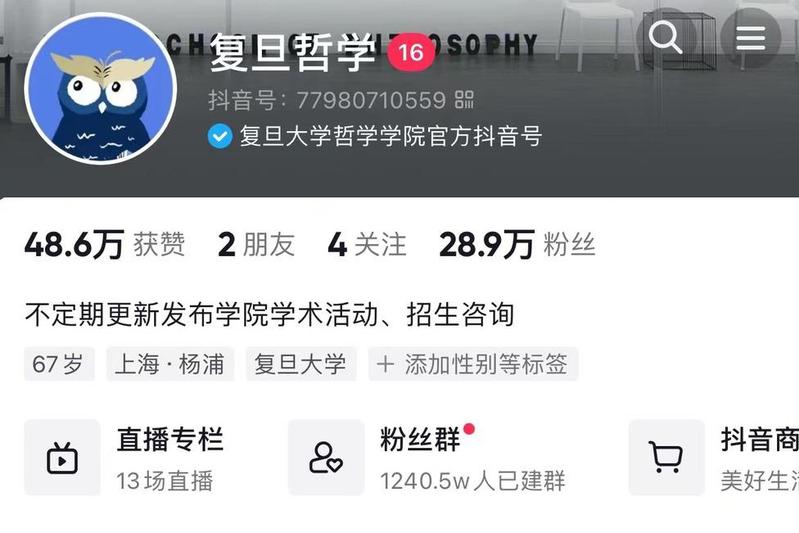
Task: Open the 28.9万 粉丝 followers list
Action: coord(517,245)
